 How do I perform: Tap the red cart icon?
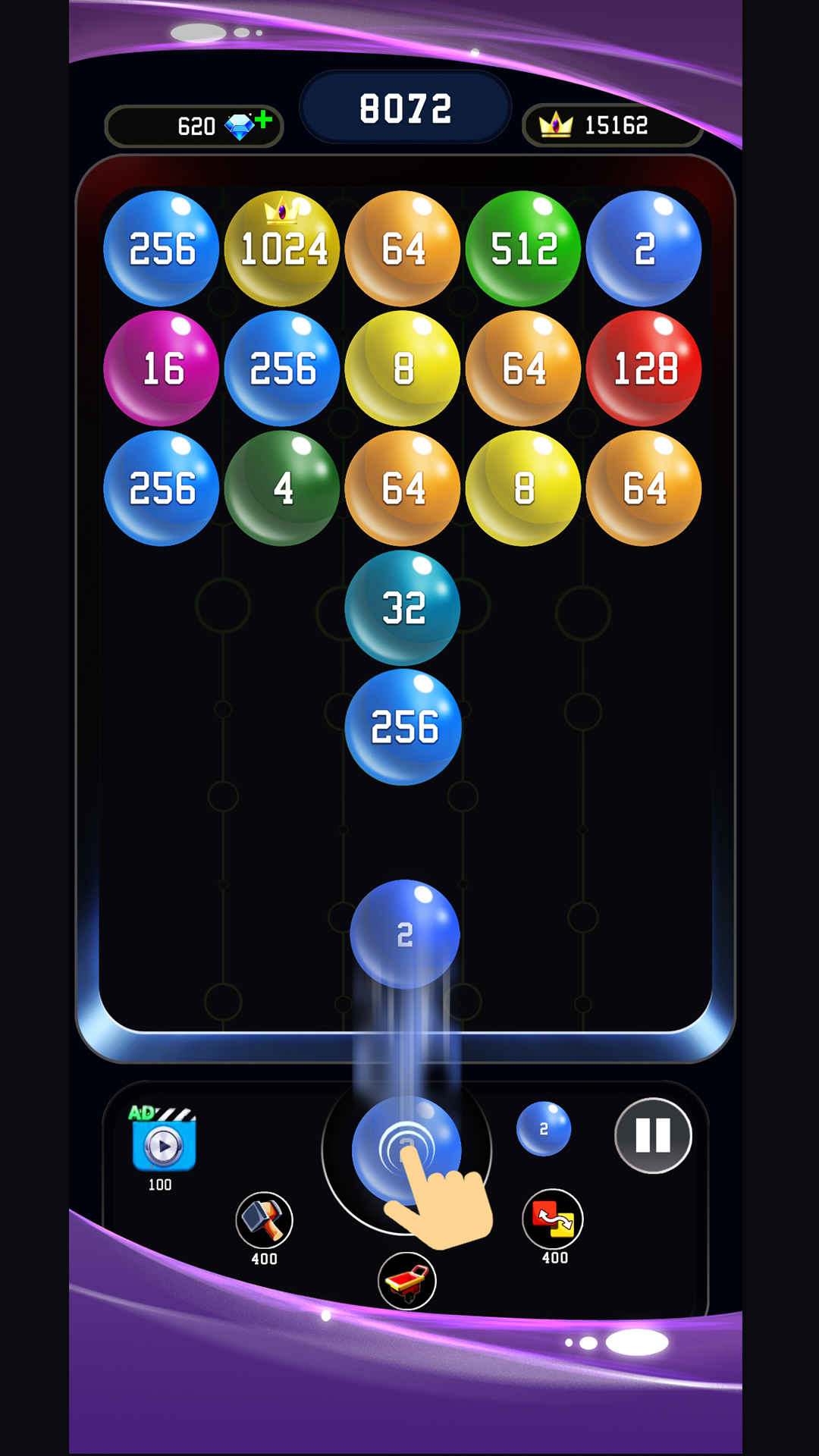(407, 1281)
